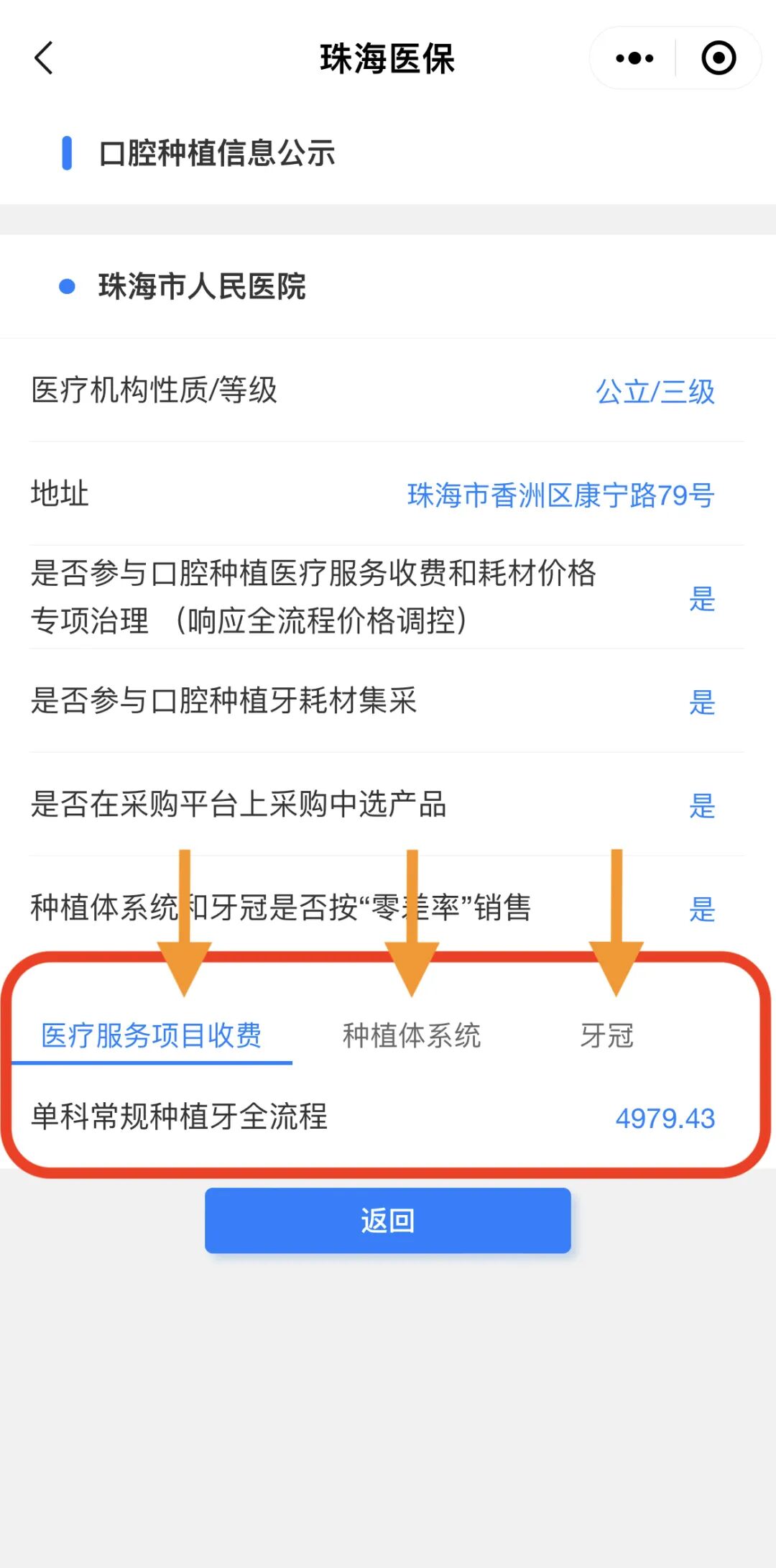Tap the blue 返回 button
Screen dimensions: 776x1568
[x=387, y=1220]
